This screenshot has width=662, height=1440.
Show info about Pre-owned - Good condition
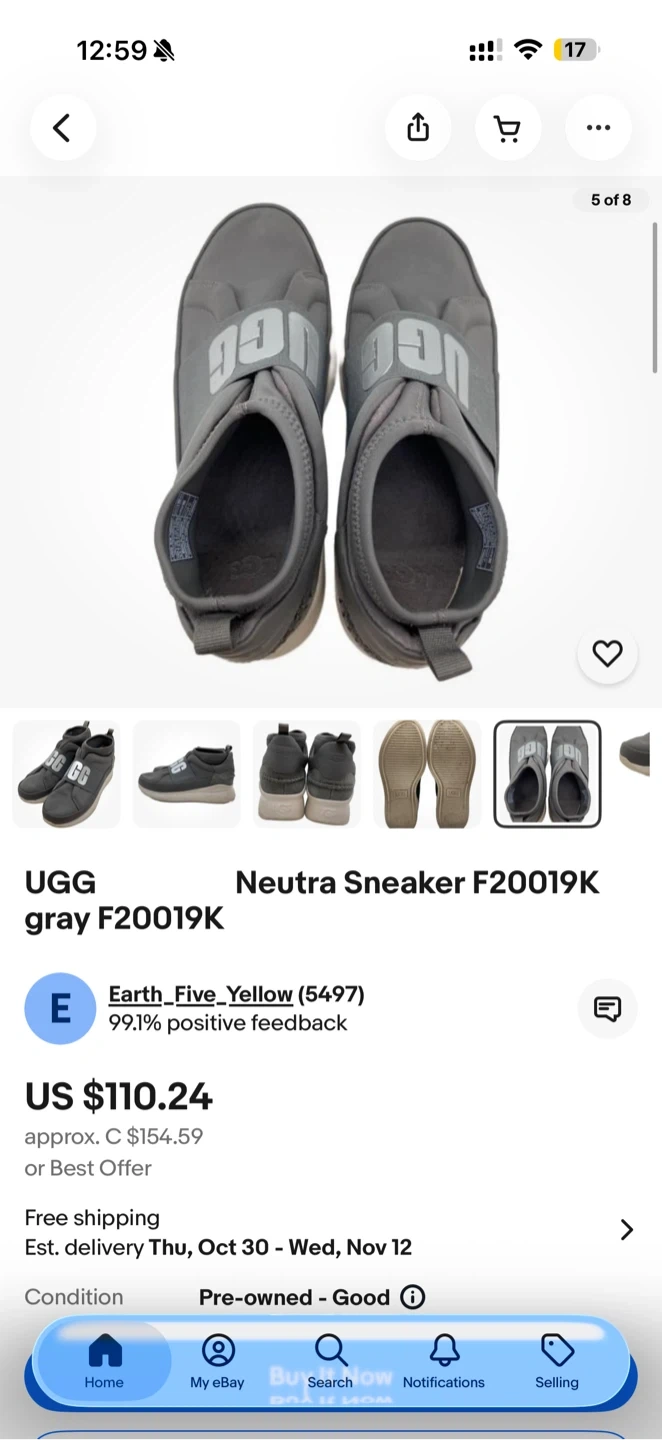[x=412, y=1297]
